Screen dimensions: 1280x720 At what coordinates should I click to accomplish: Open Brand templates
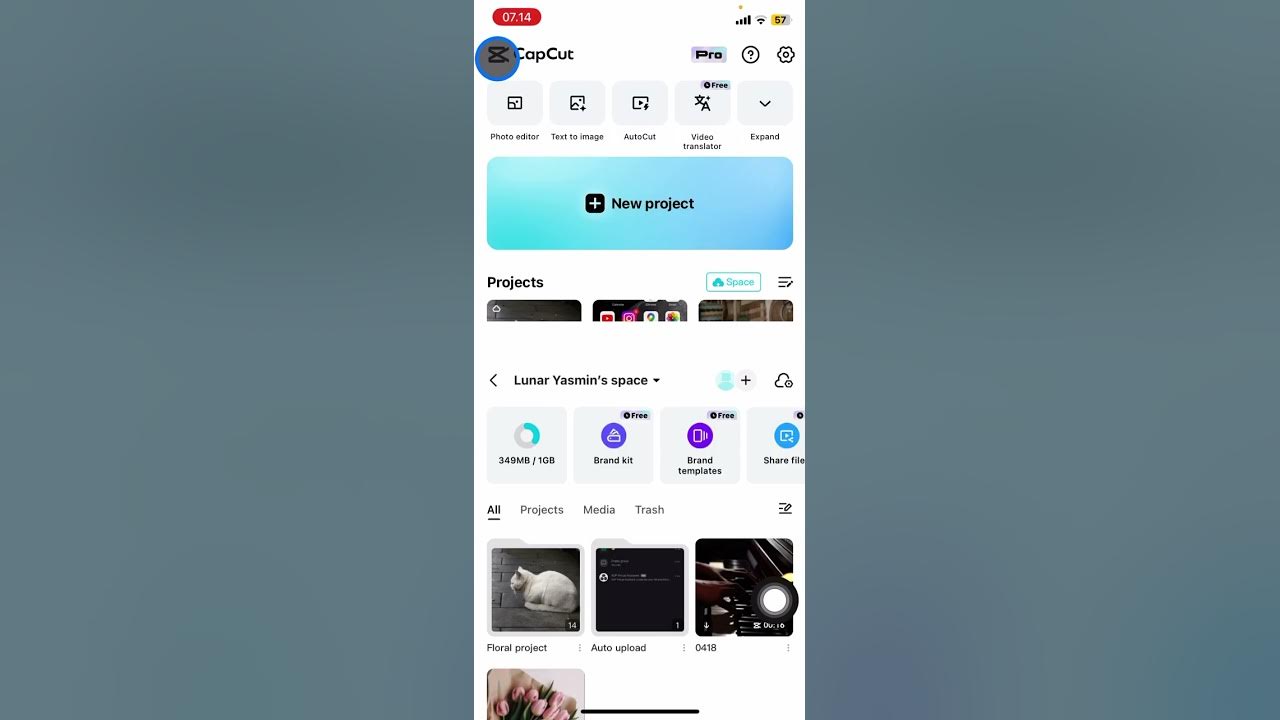700,444
